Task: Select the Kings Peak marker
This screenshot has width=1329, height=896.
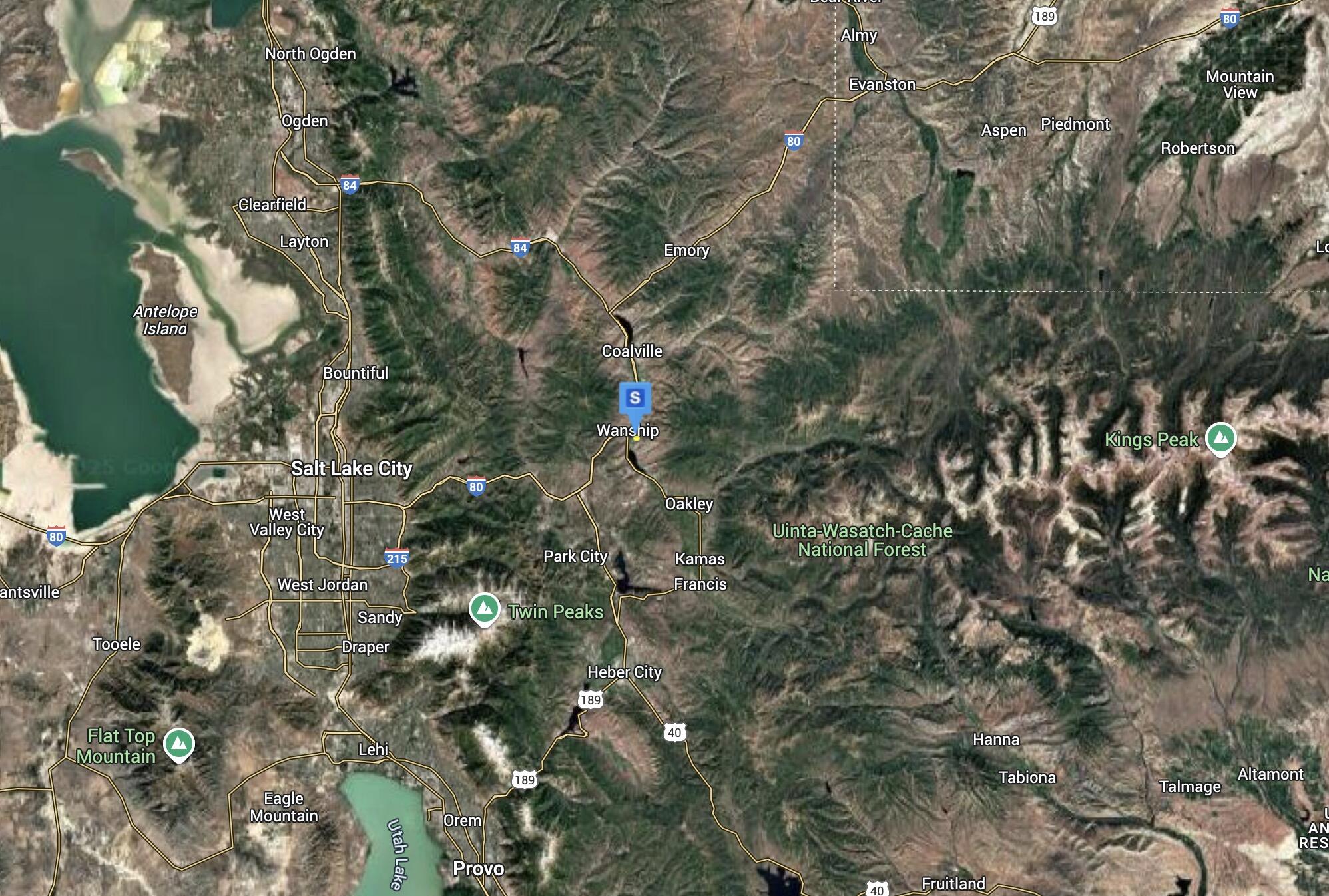Action: tap(1220, 438)
